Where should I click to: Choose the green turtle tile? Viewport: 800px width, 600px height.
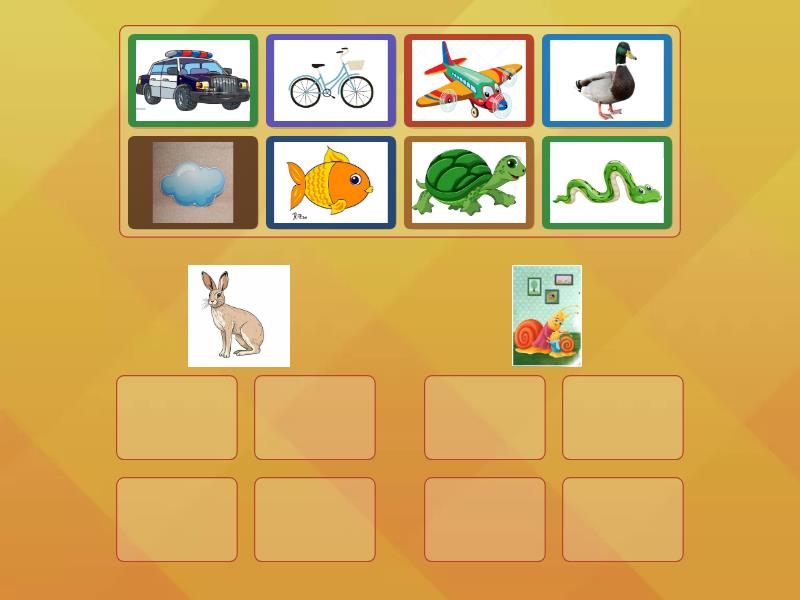pos(469,183)
